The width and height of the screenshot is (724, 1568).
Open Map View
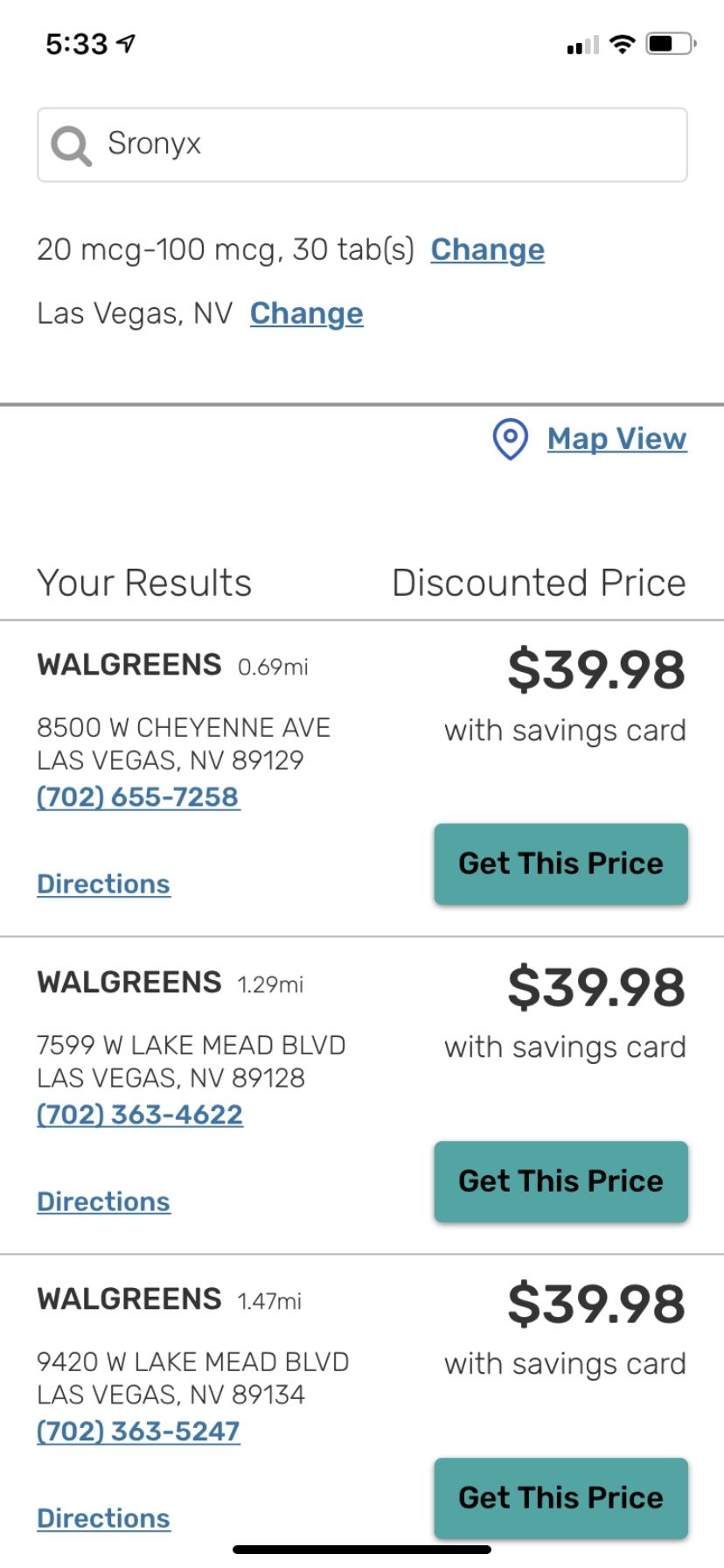(x=616, y=438)
